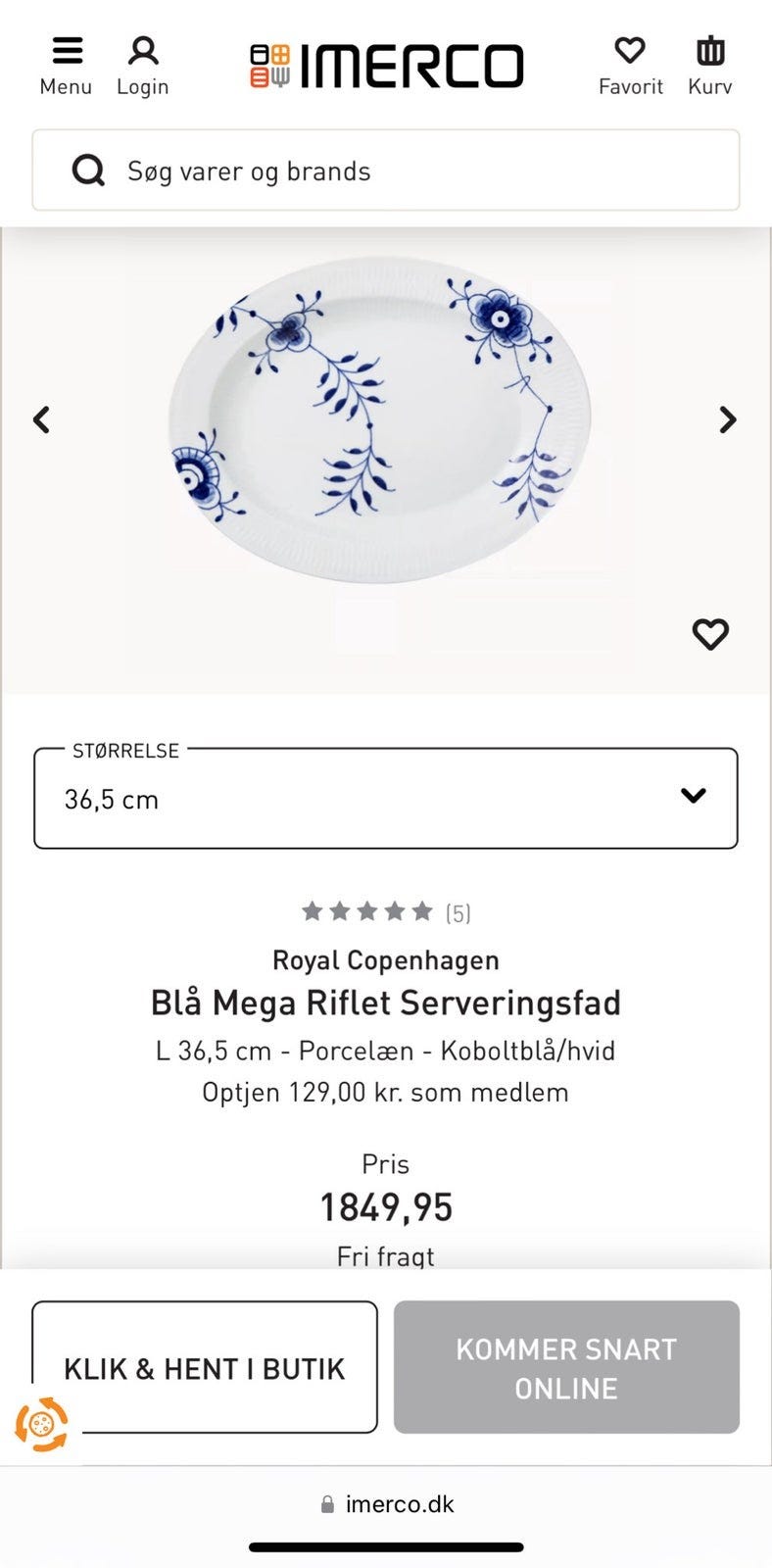
Task: Open the orange cookie settings icon
Action: pyautogui.click(x=41, y=1423)
